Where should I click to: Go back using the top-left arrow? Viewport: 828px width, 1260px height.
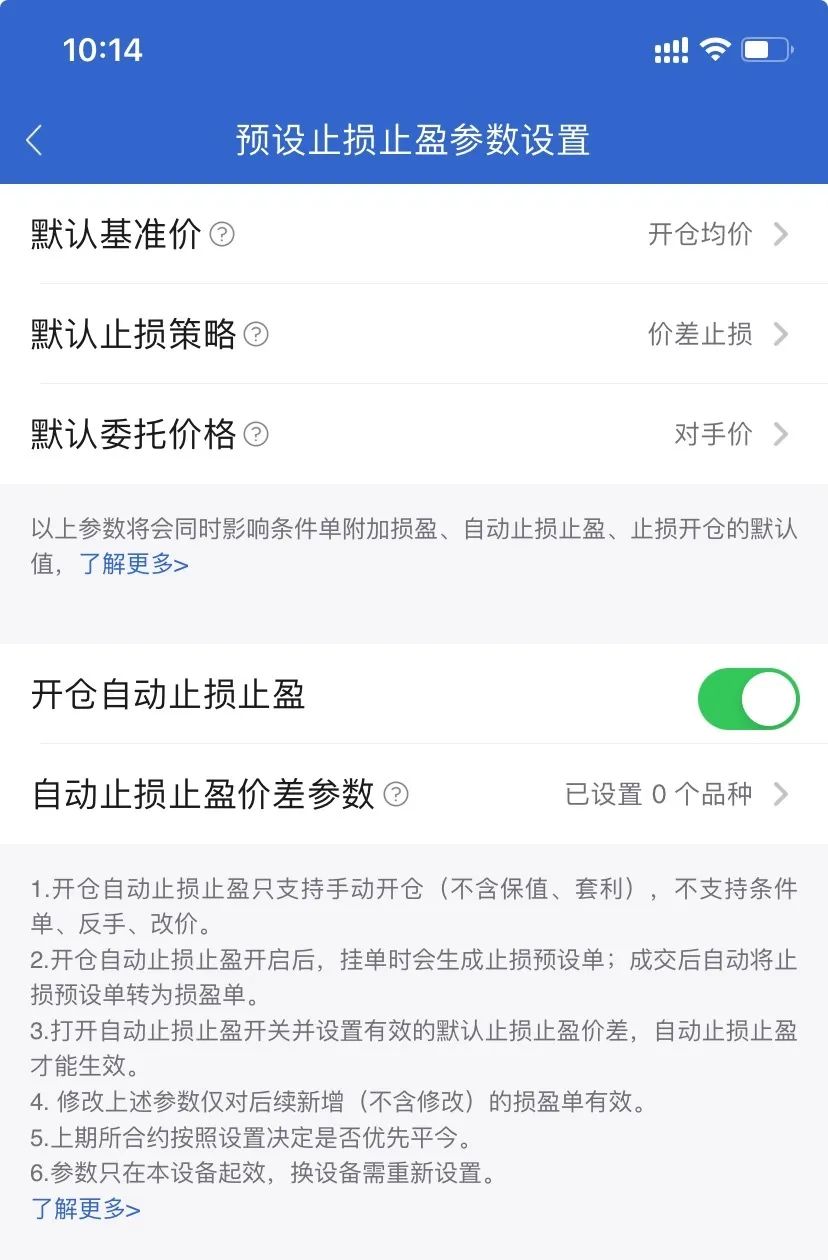(x=34, y=140)
